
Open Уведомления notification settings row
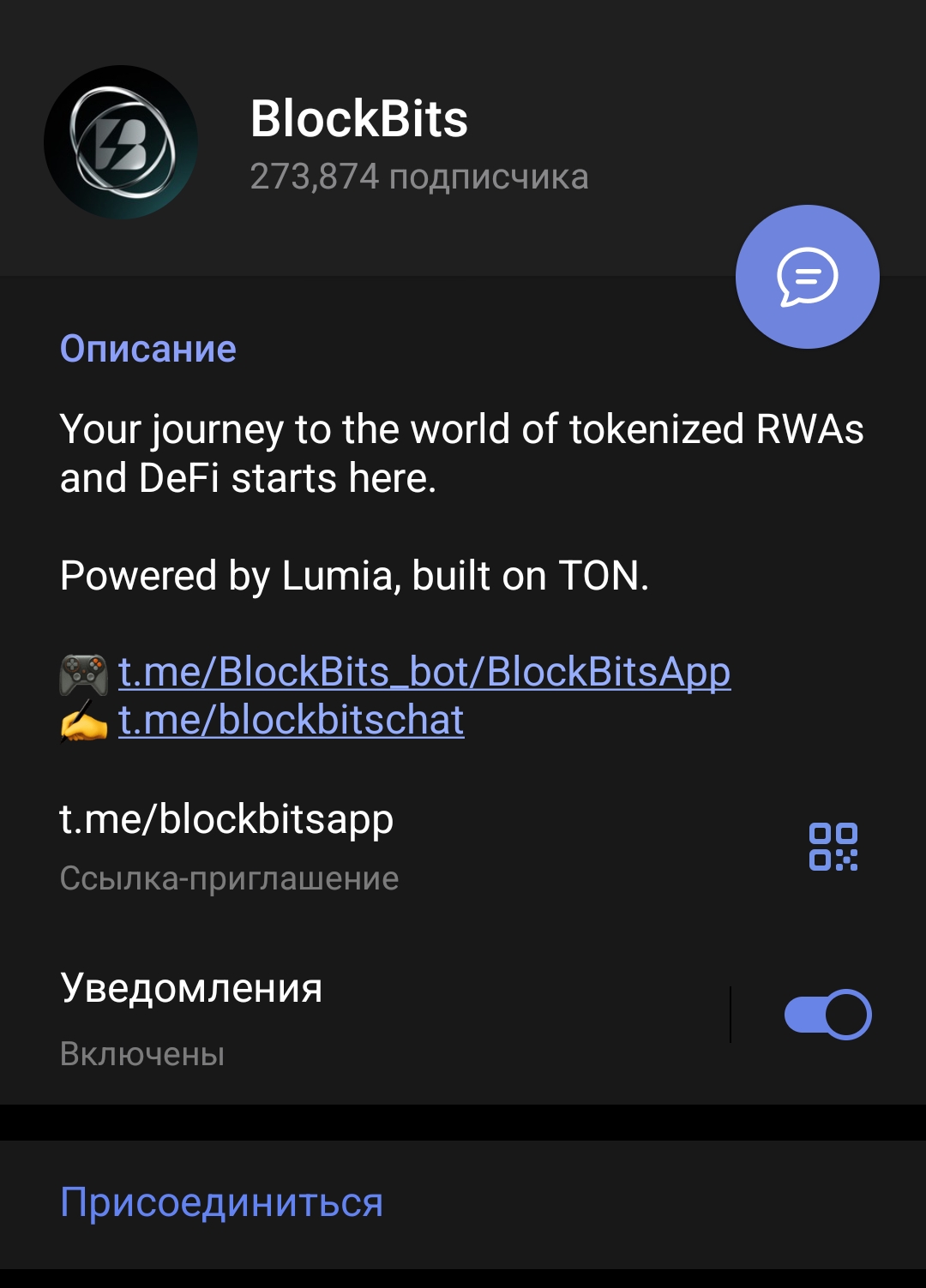(343, 1016)
